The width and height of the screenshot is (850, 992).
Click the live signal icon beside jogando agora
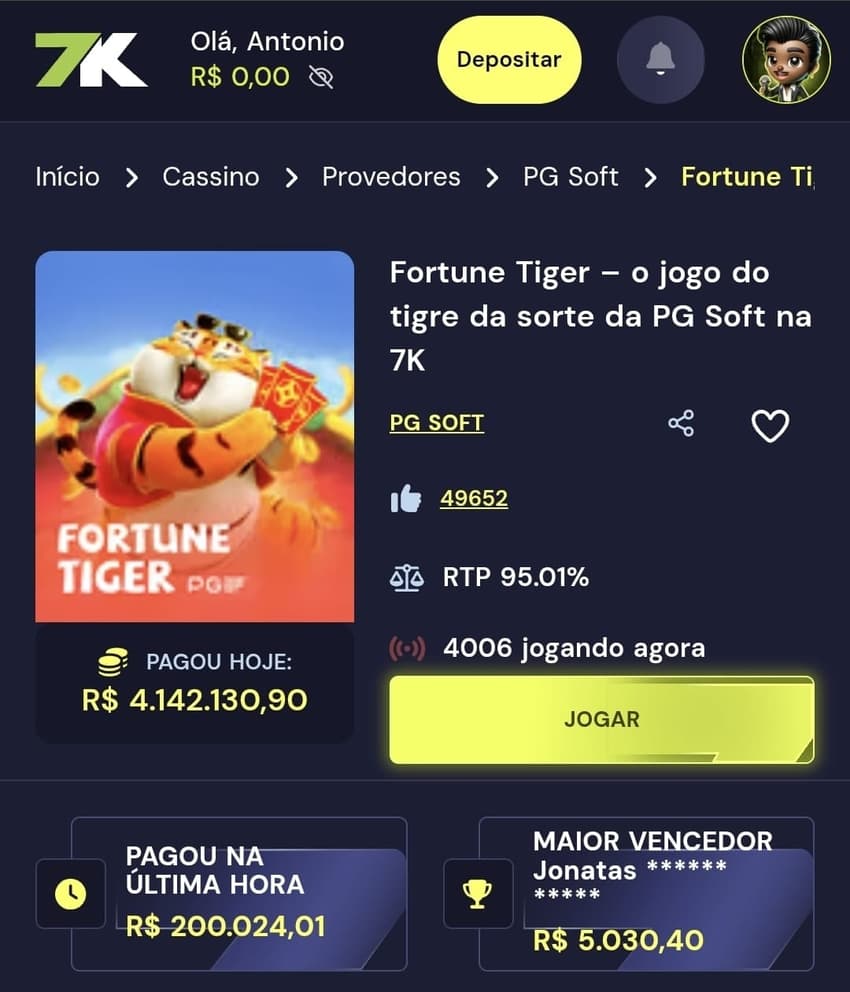[x=407, y=647]
